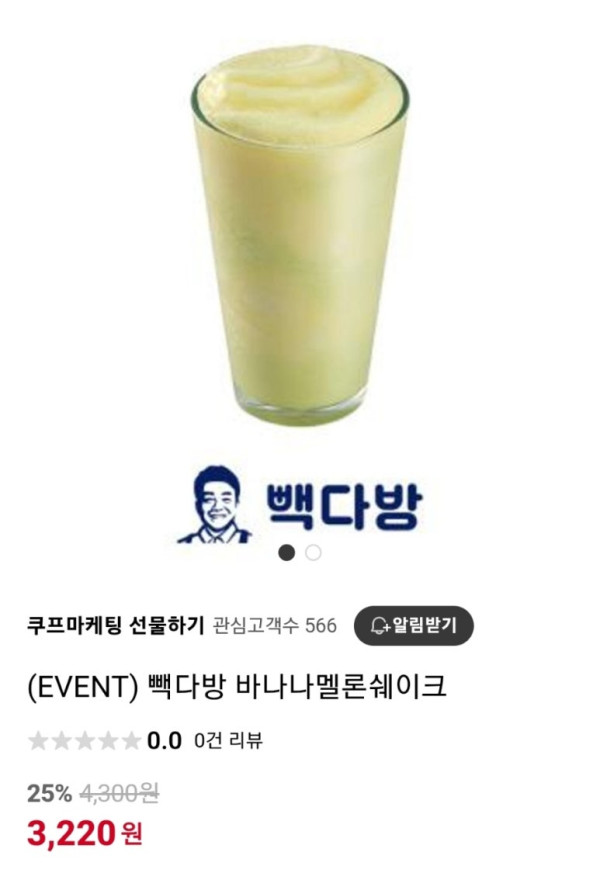The image size is (600, 873).
Task: Tap the 알림받기 notification button
Action: [x=413, y=626]
